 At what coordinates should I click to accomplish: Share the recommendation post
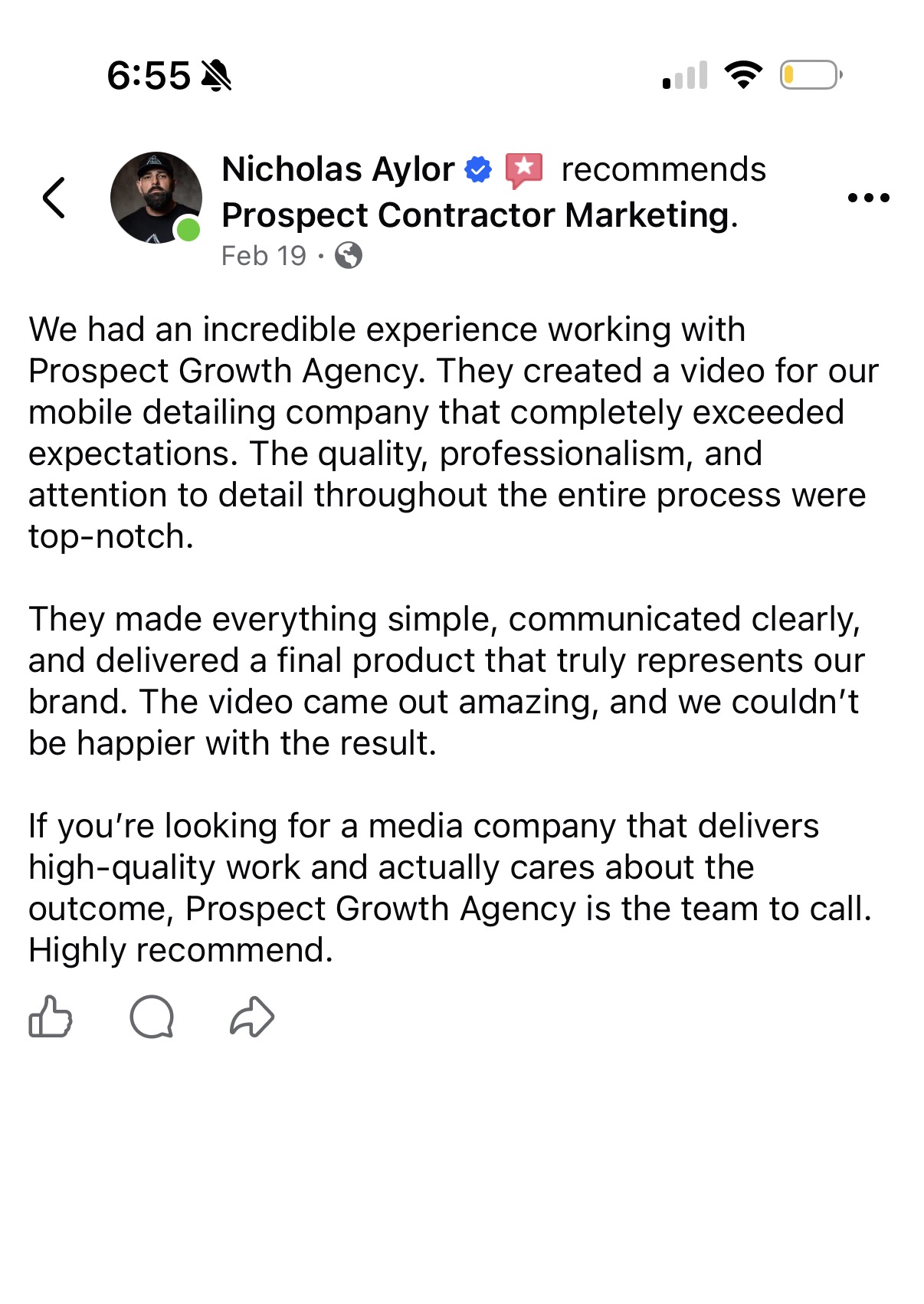pos(252,1017)
